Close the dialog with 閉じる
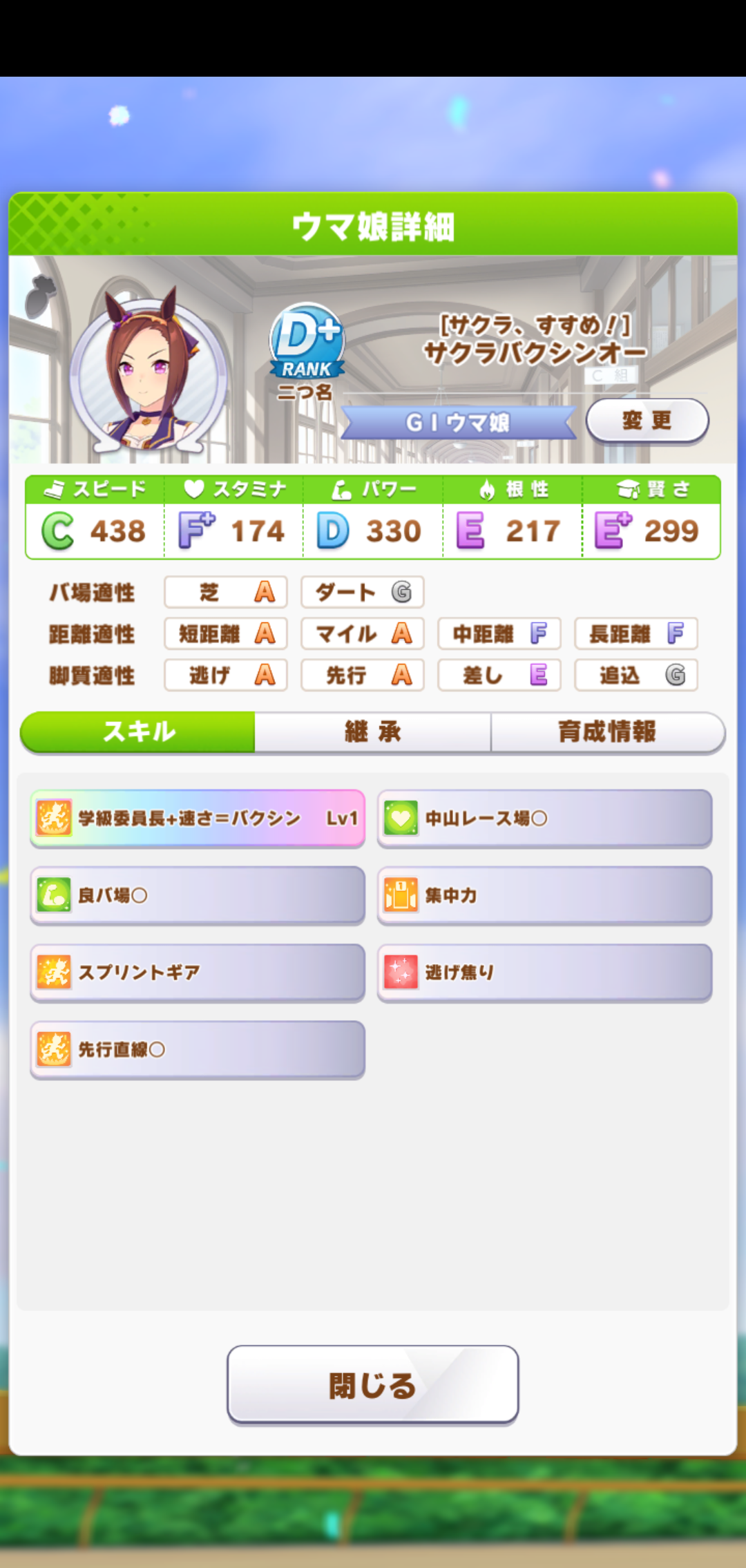746x1568 pixels. point(373,1385)
